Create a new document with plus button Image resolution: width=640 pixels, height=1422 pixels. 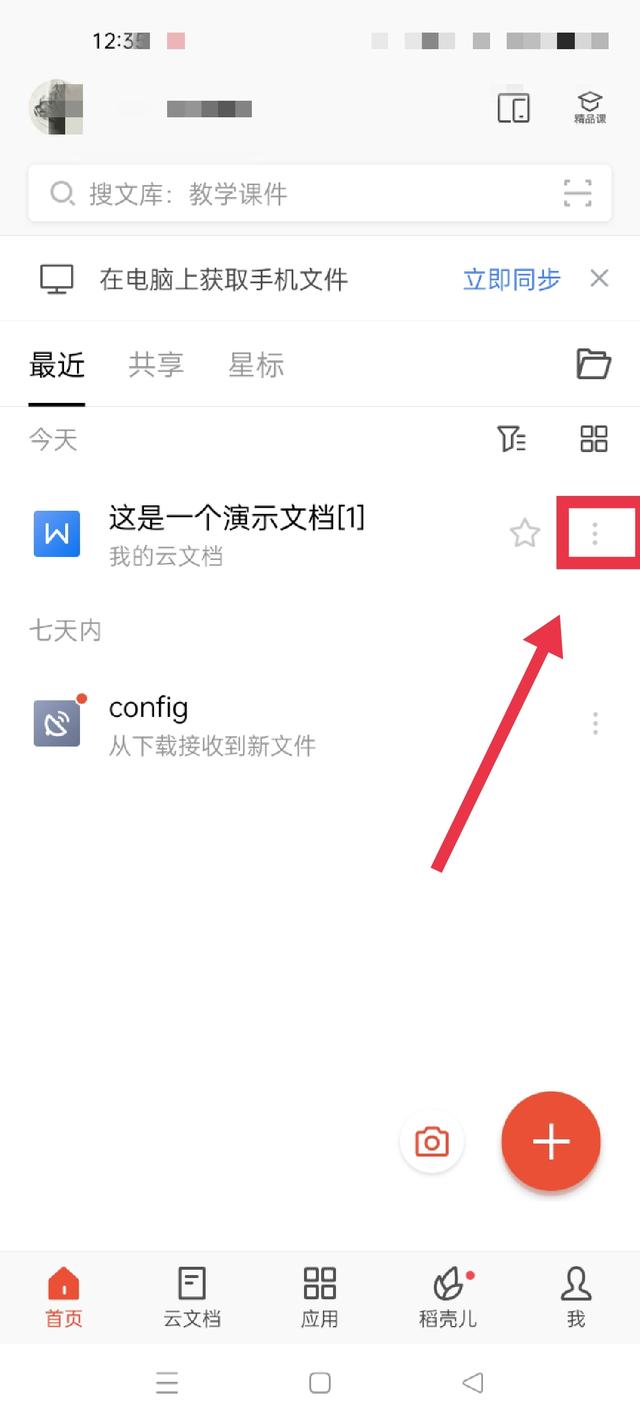(x=551, y=1141)
